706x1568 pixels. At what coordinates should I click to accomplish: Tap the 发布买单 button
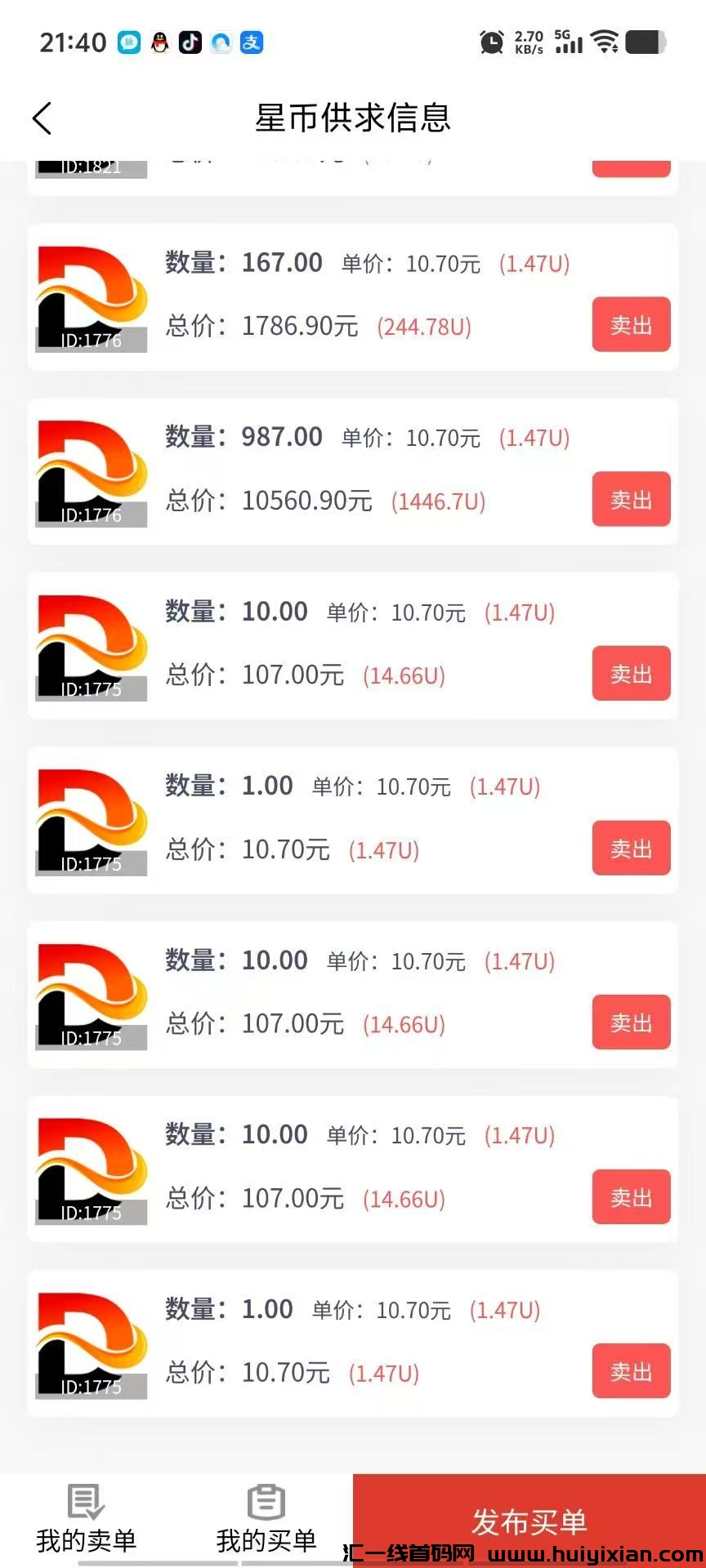point(529,1520)
